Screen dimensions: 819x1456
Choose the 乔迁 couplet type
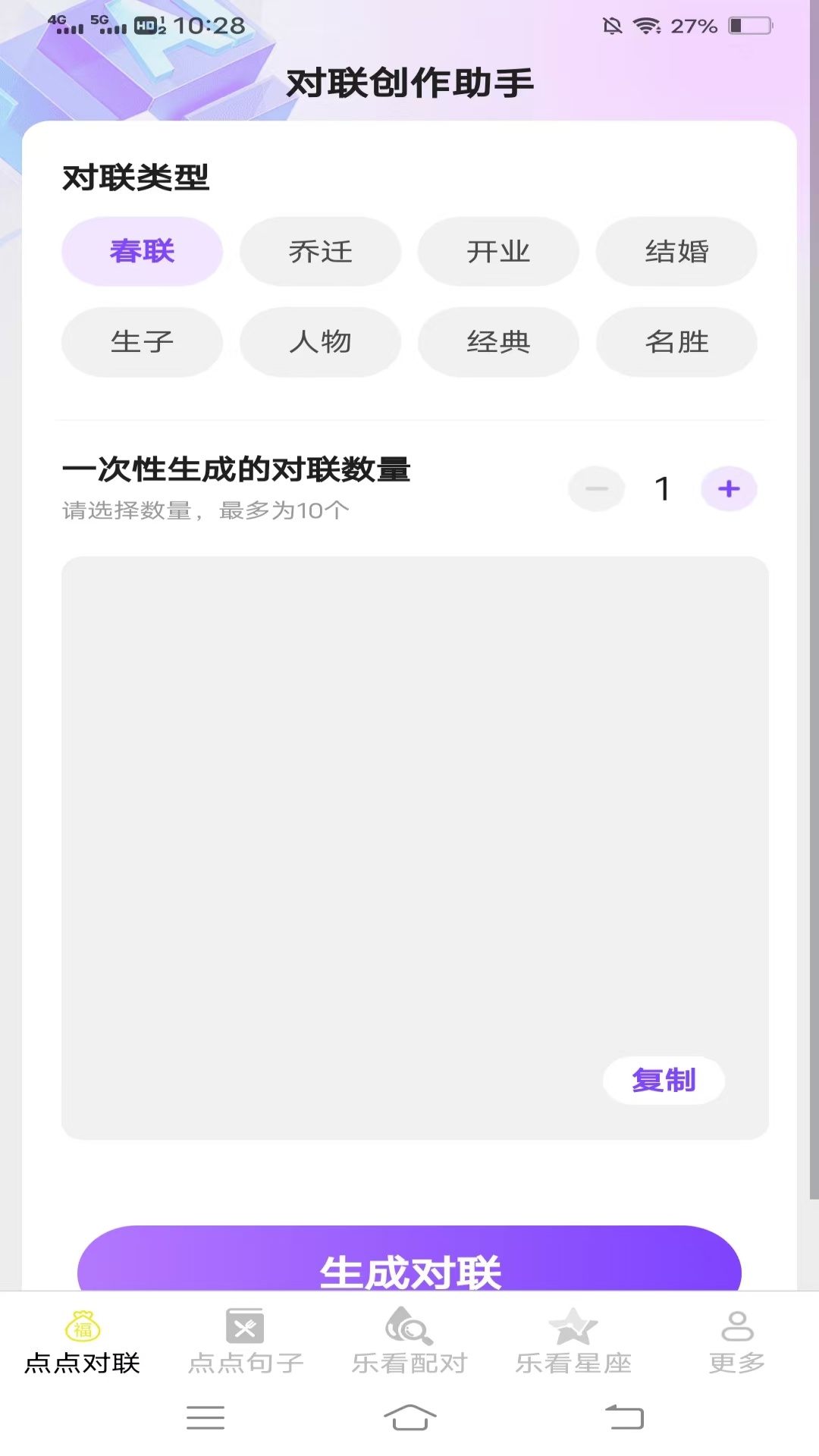tap(320, 252)
